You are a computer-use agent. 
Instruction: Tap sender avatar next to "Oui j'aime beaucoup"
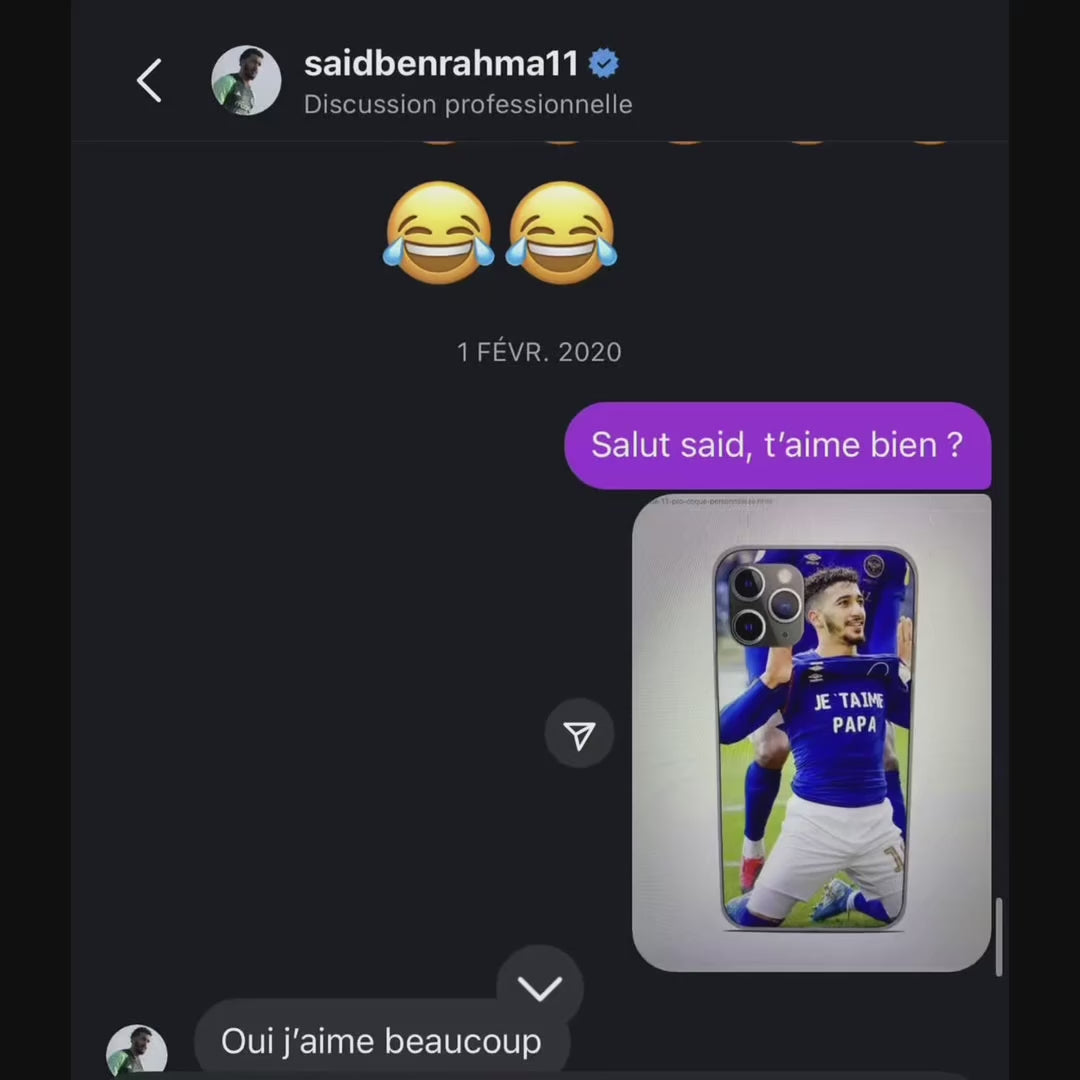pyautogui.click(x=137, y=1053)
